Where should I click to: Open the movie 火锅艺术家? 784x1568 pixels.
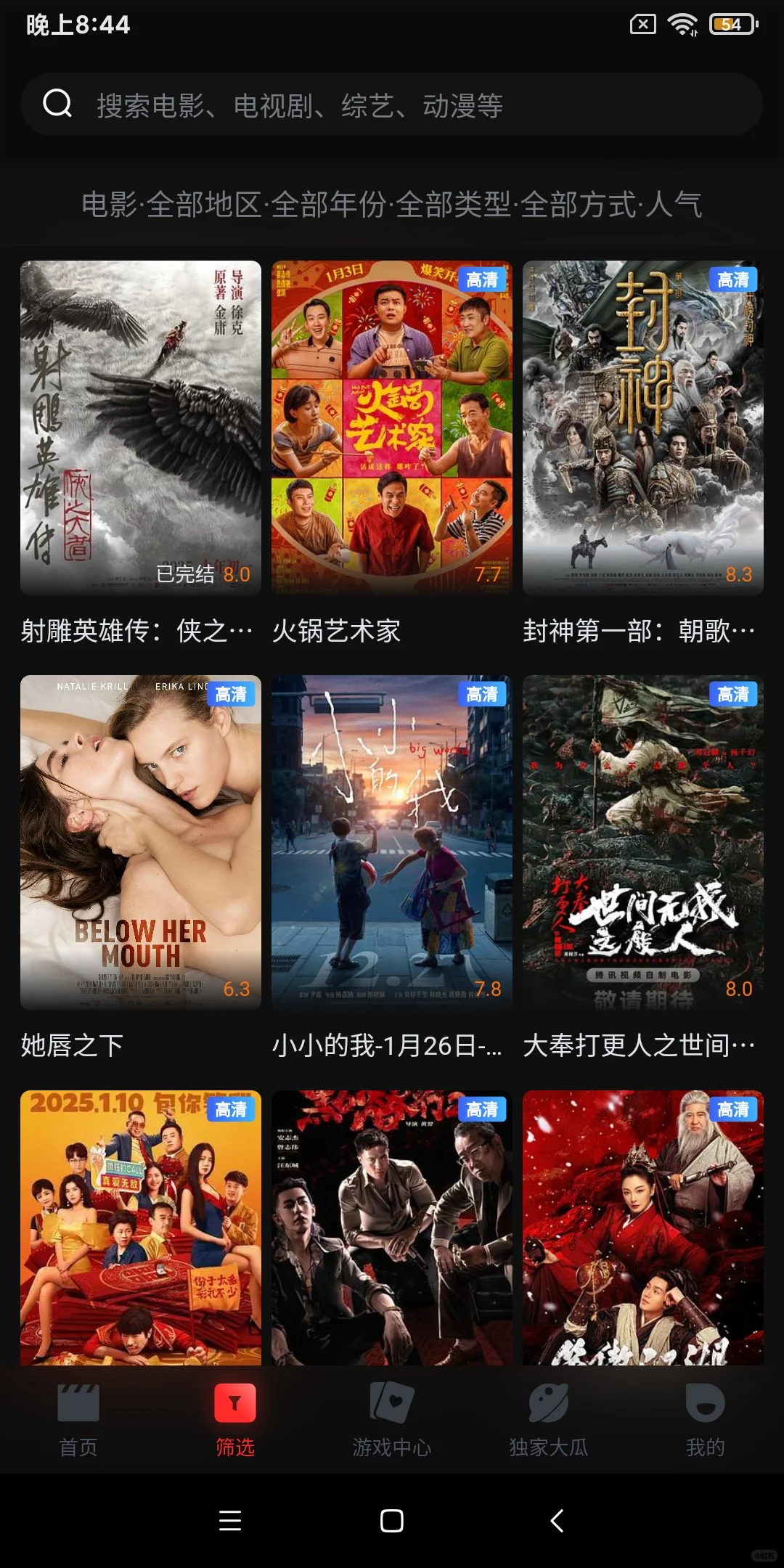[x=391, y=428]
